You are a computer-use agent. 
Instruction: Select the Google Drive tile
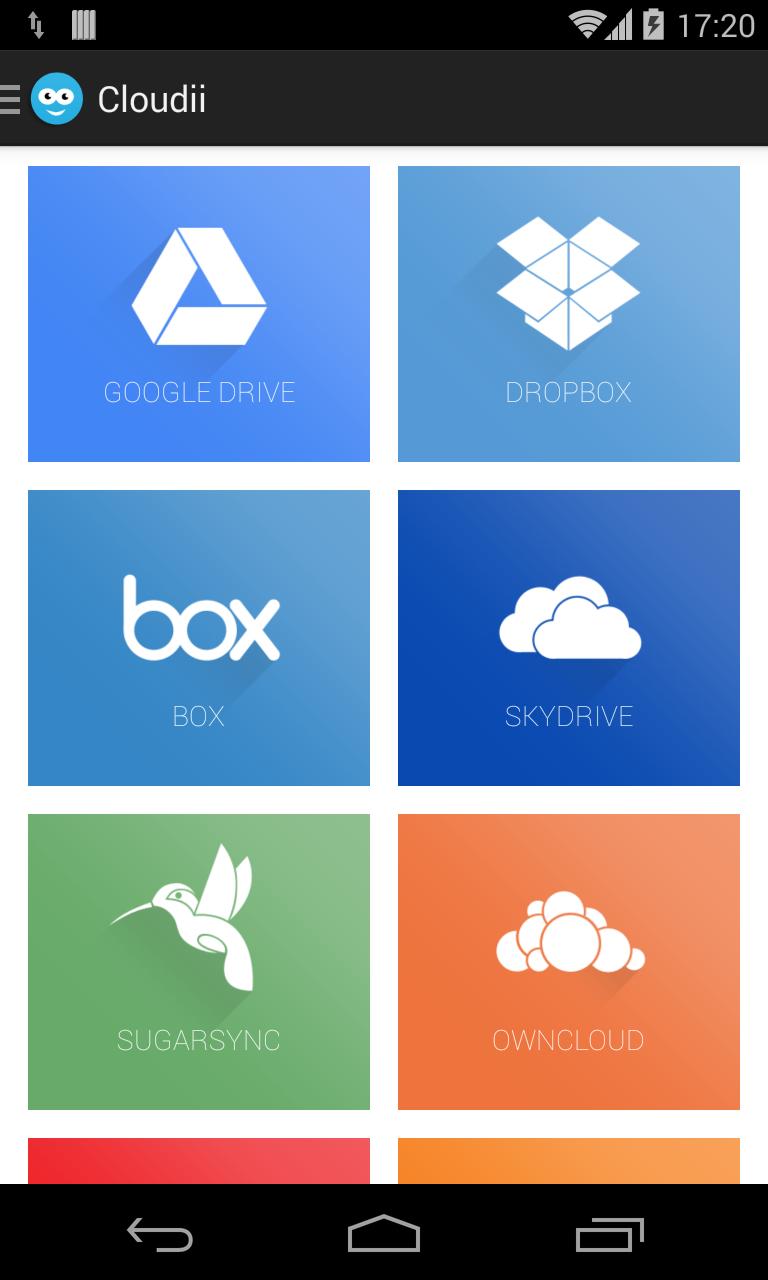199,314
